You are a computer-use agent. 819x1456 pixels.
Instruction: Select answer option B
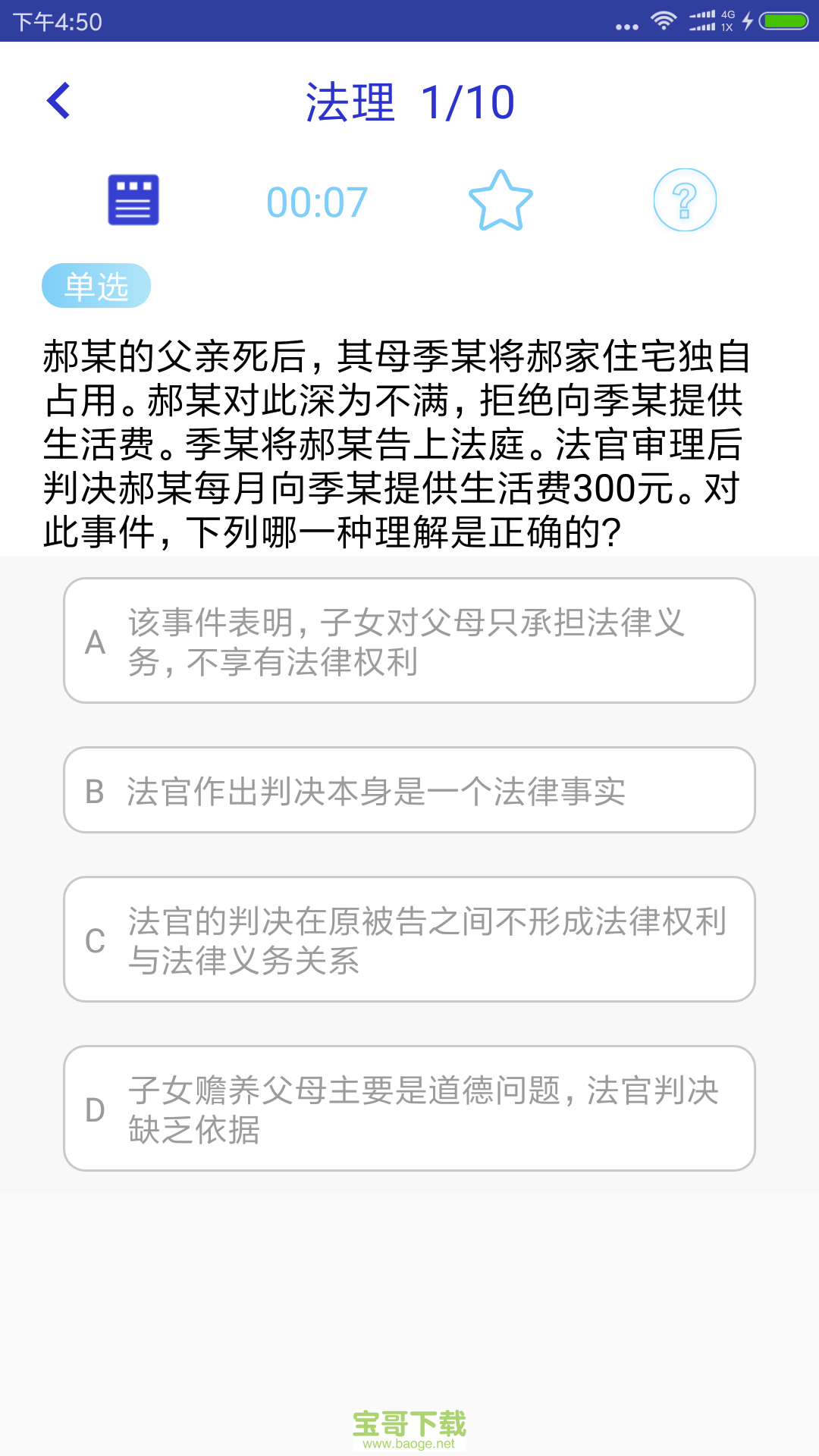click(409, 791)
